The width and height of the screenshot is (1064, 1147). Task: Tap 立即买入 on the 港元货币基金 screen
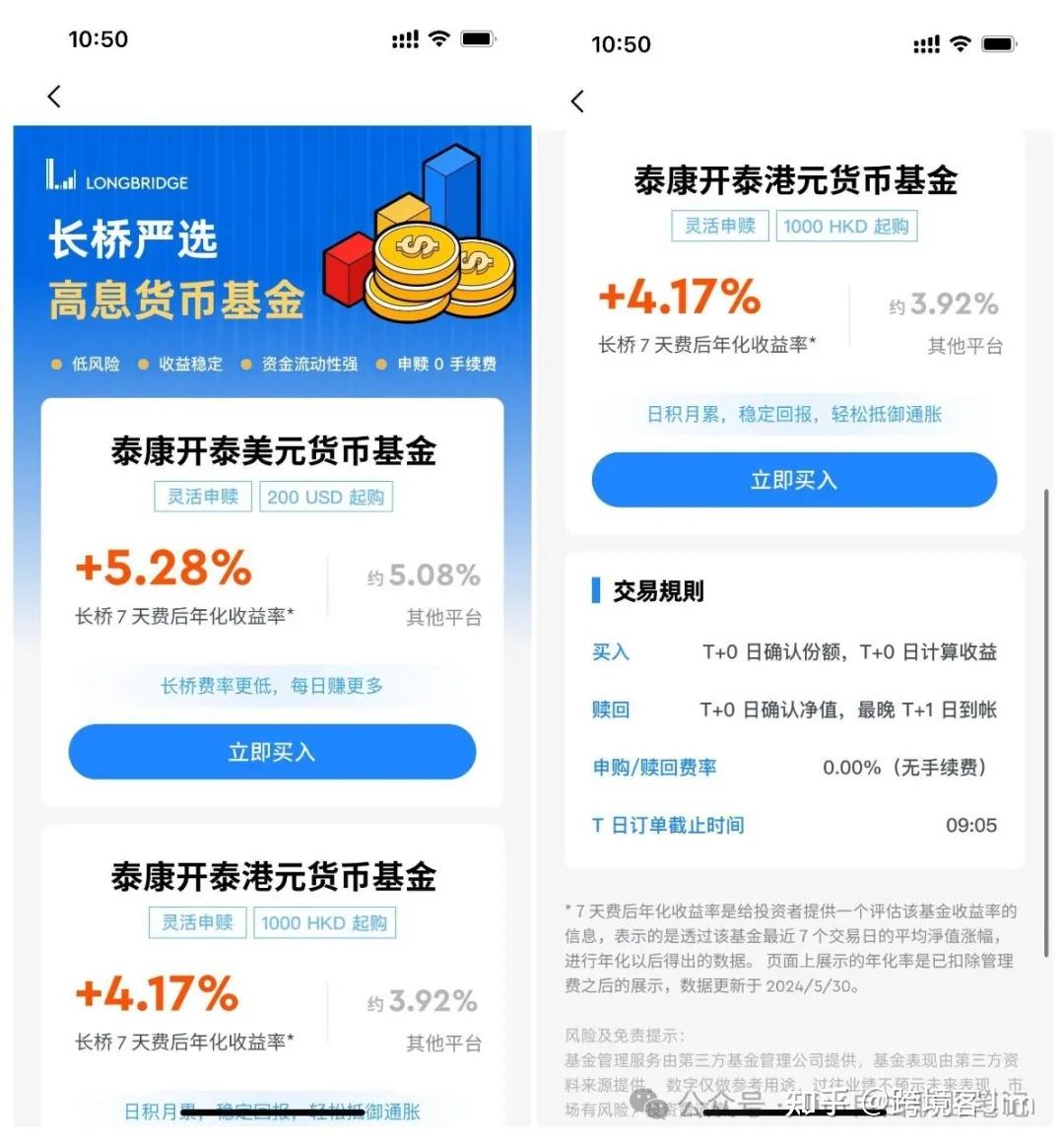tap(794, 480)
